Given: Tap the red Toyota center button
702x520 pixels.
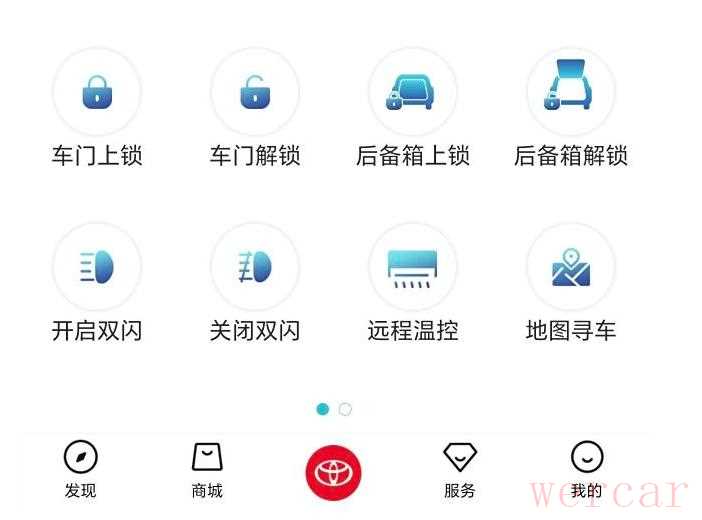Looking at the screenshot, I should pyautogui.click(x=333, y=472).
